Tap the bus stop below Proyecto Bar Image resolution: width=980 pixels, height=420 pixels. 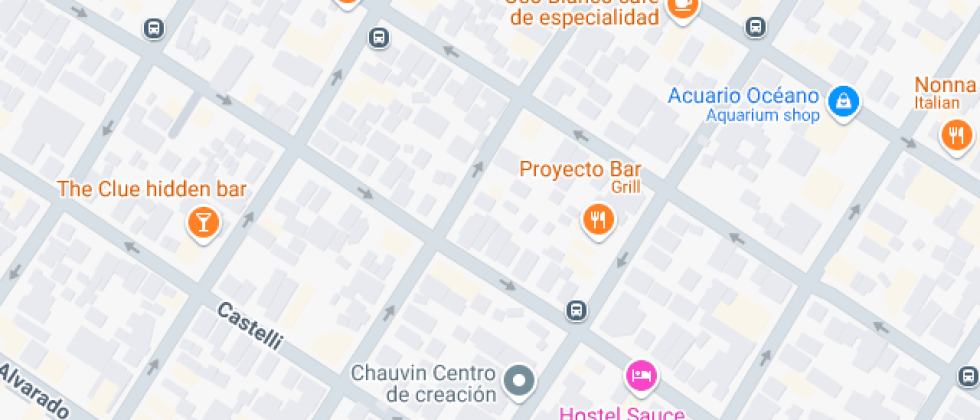tap(576, 310)
